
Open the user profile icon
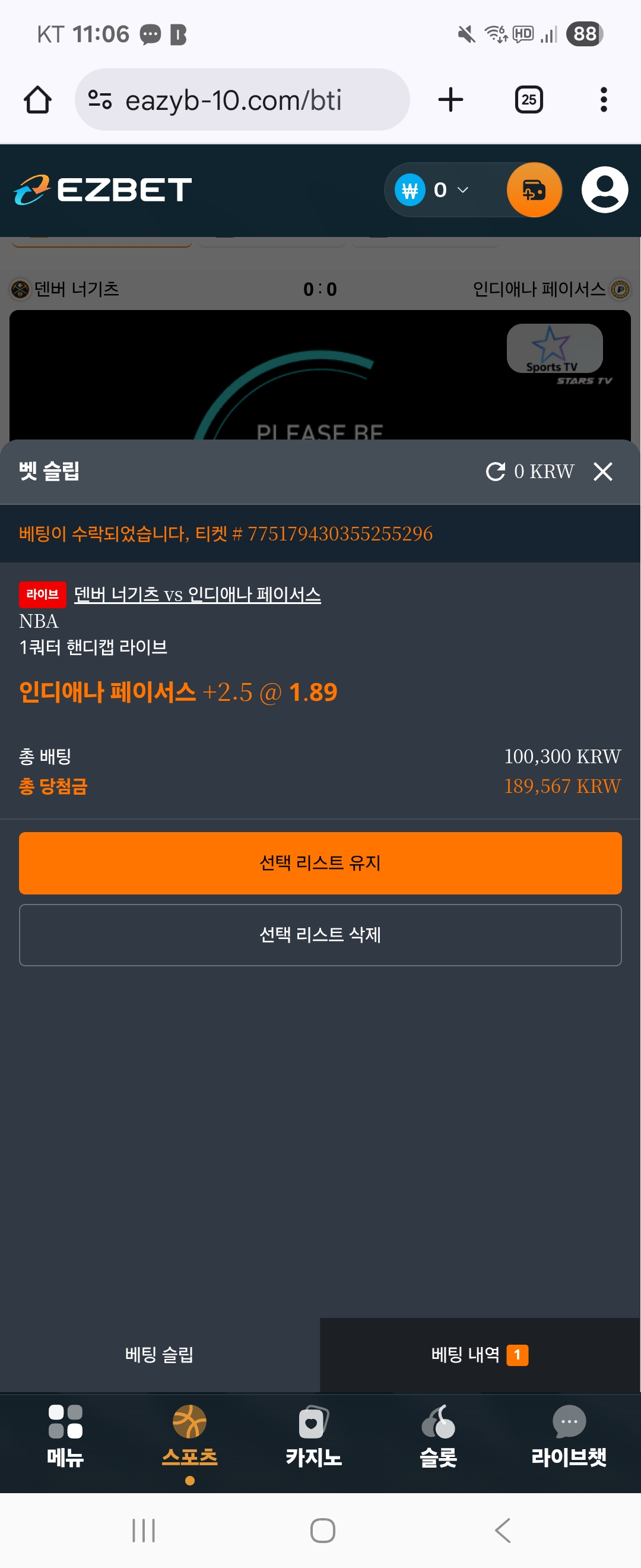pos(604,190)
